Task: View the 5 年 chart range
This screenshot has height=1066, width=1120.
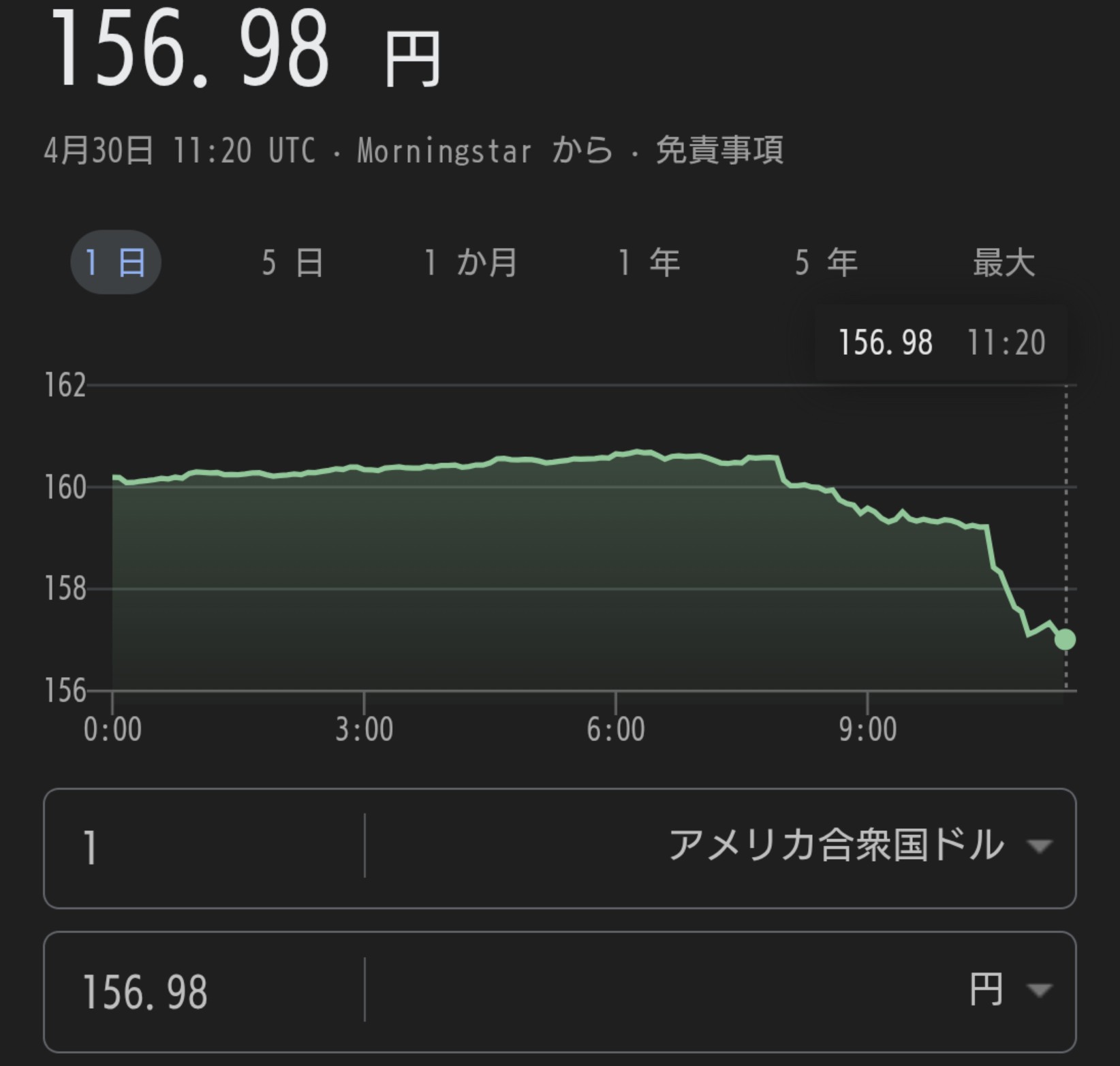Action: (x=826, y=262)
